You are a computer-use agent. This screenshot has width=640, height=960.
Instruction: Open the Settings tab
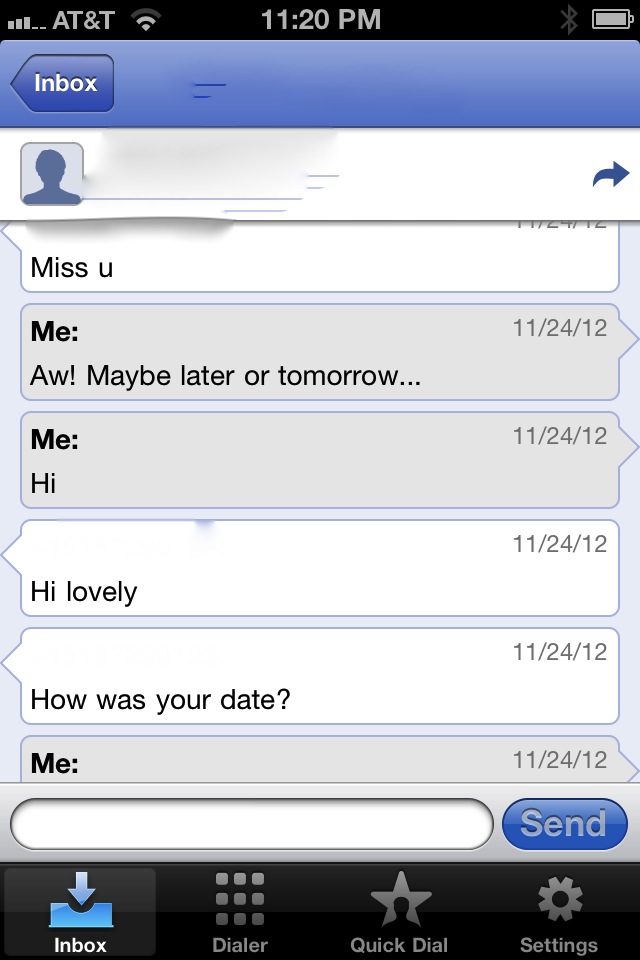pyautogui.click(x=558, y=912)
